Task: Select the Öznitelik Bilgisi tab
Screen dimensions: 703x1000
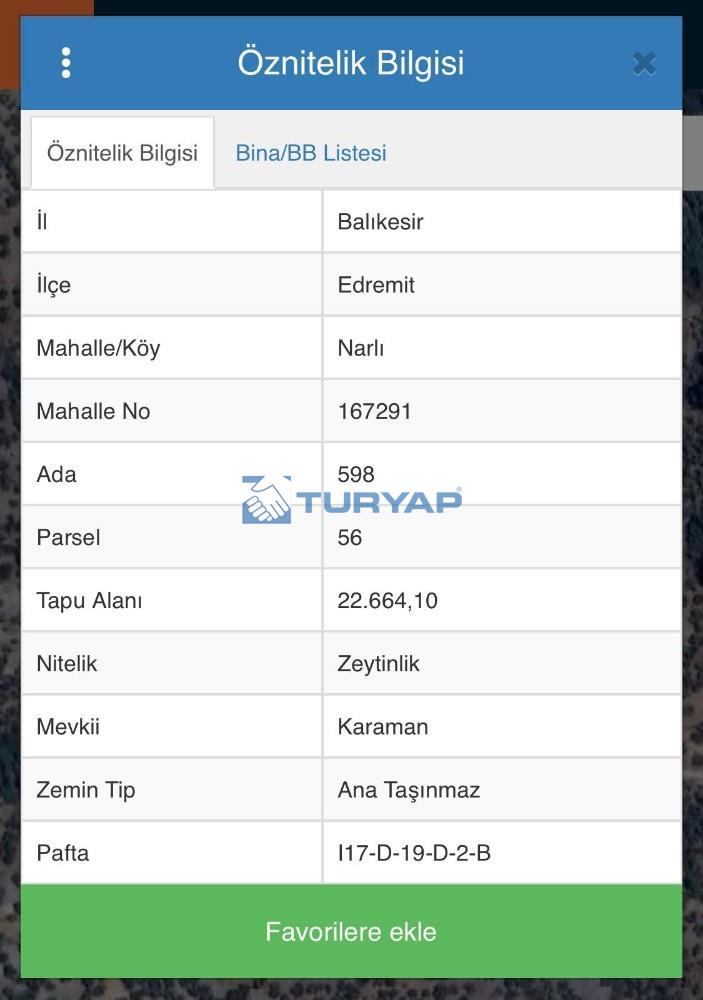Action: [x=123, y=153]
